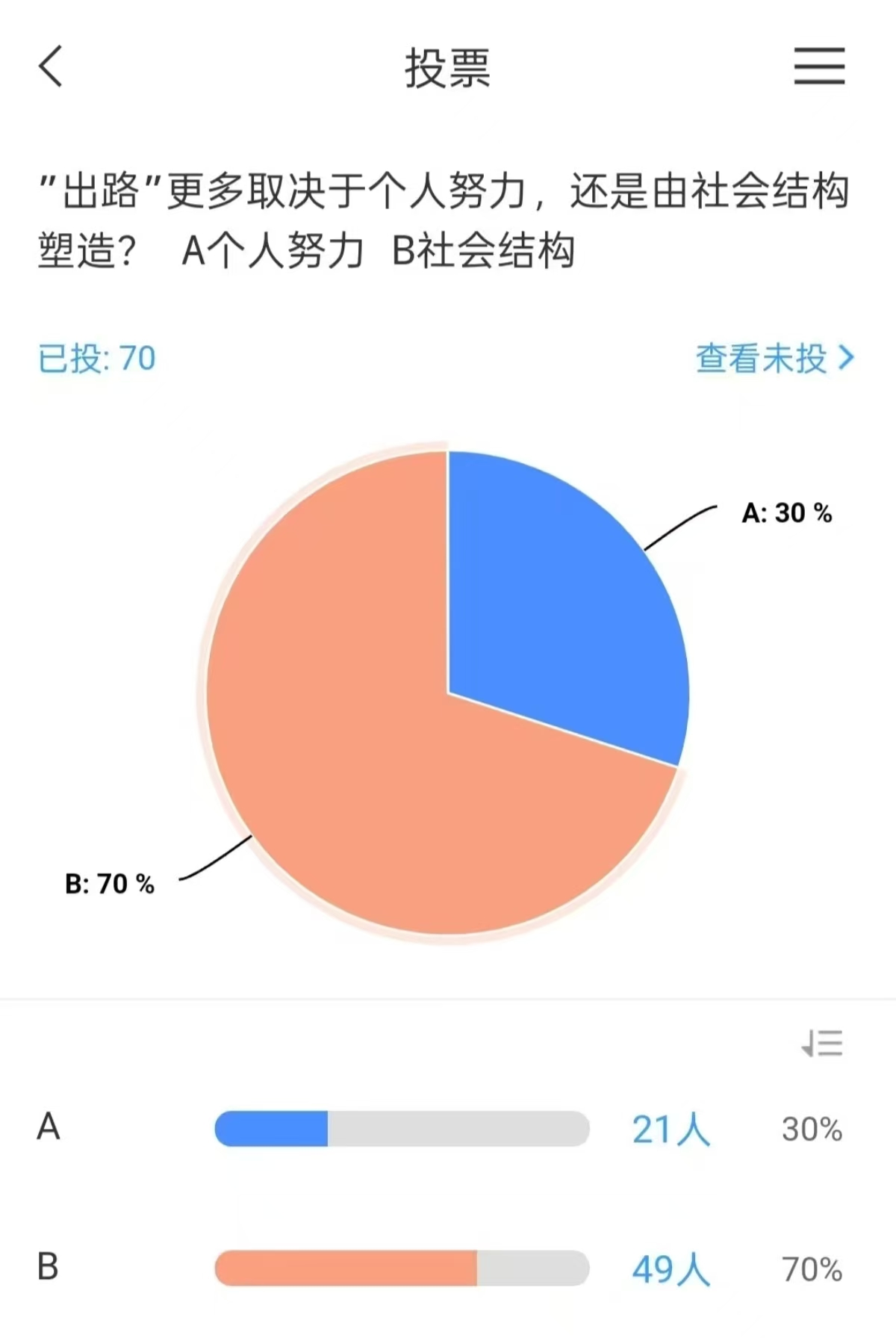
Task: Open the hamburger menu at top right
Action: coord(819,66)
